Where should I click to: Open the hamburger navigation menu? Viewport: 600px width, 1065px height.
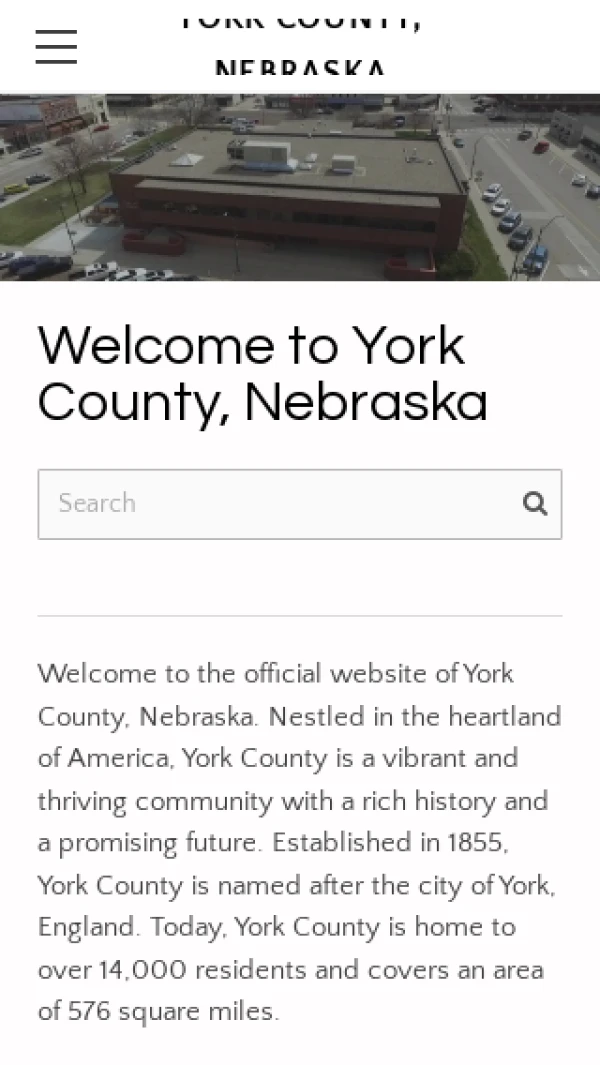[56, 46]
